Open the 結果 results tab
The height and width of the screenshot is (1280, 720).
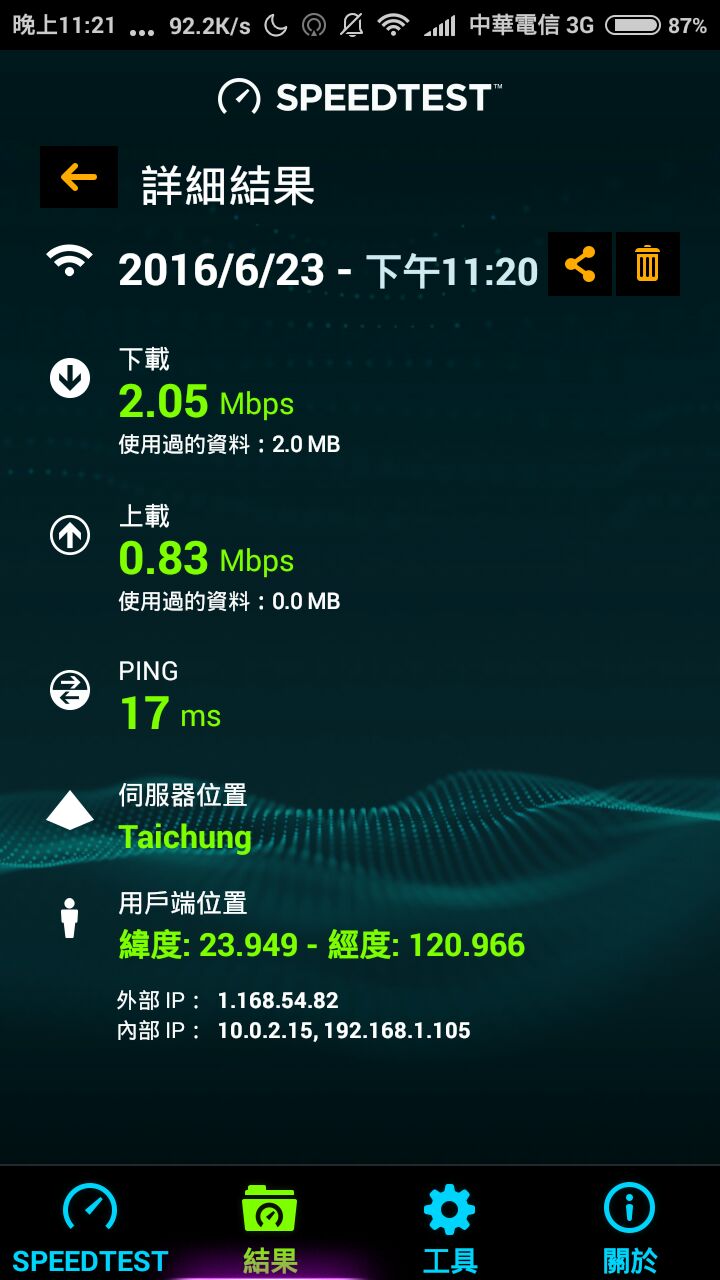(x=270, y=1225)
